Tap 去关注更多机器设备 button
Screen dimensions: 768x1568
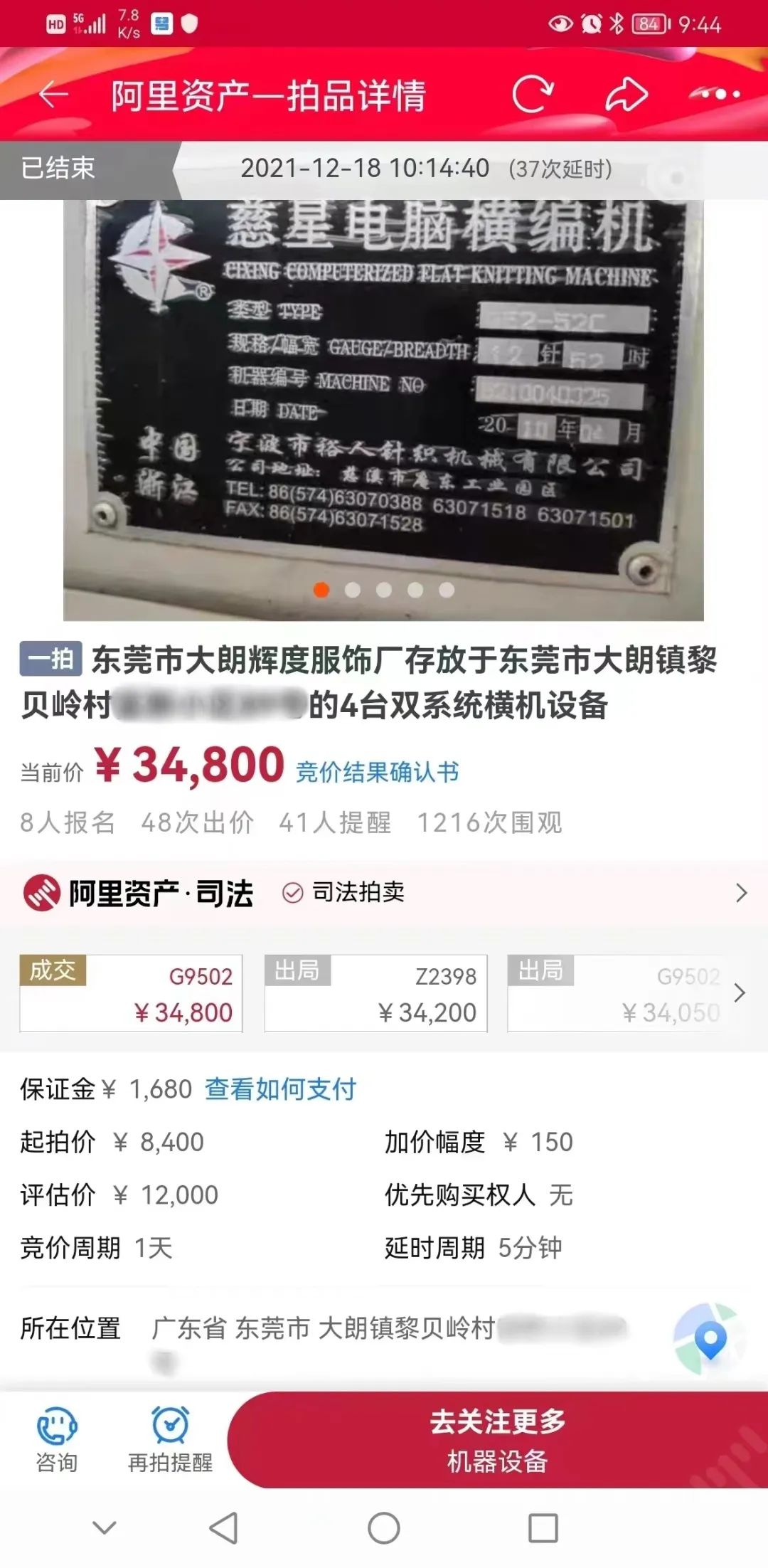click(x=497, y=1441)
